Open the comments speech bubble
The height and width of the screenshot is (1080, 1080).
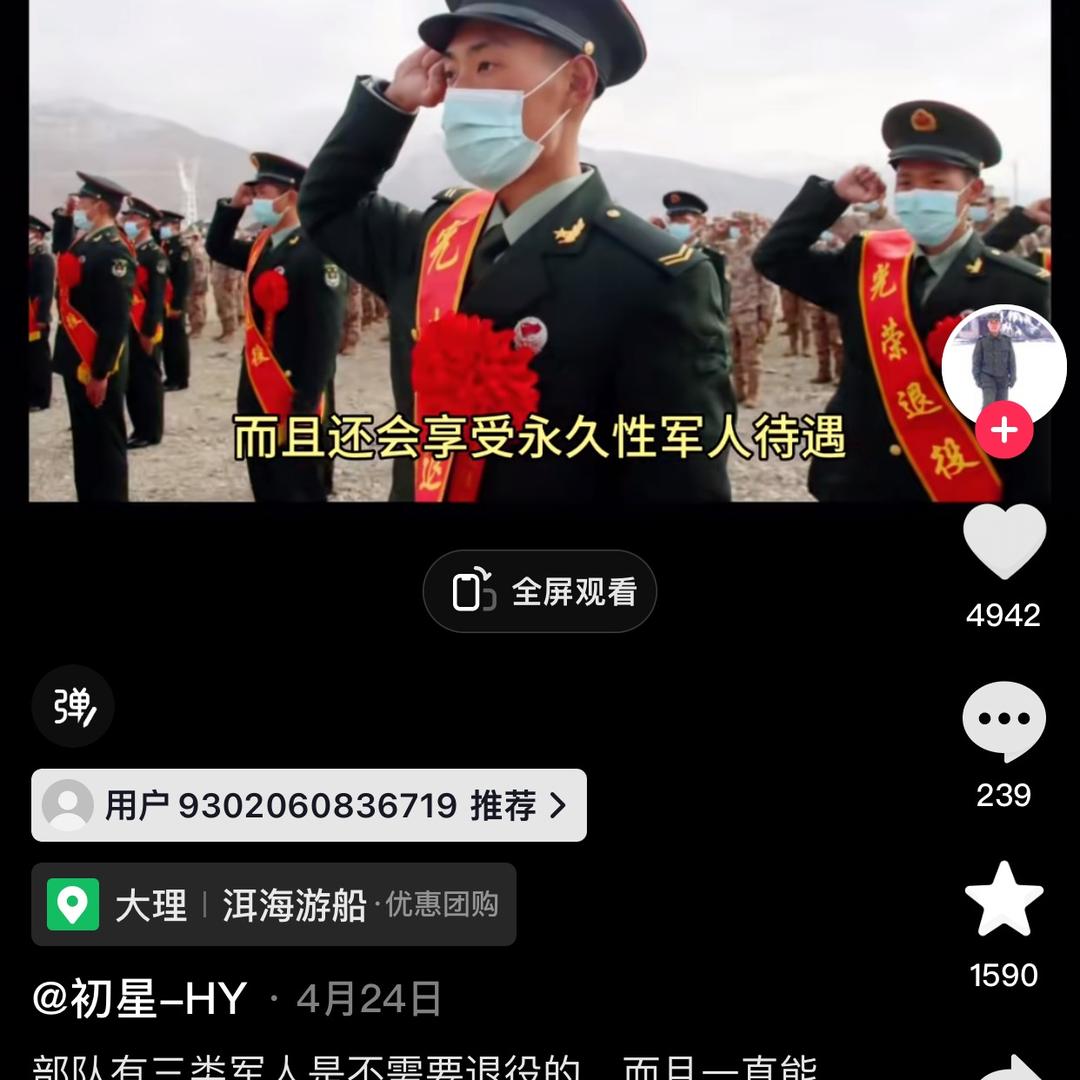1004,720
